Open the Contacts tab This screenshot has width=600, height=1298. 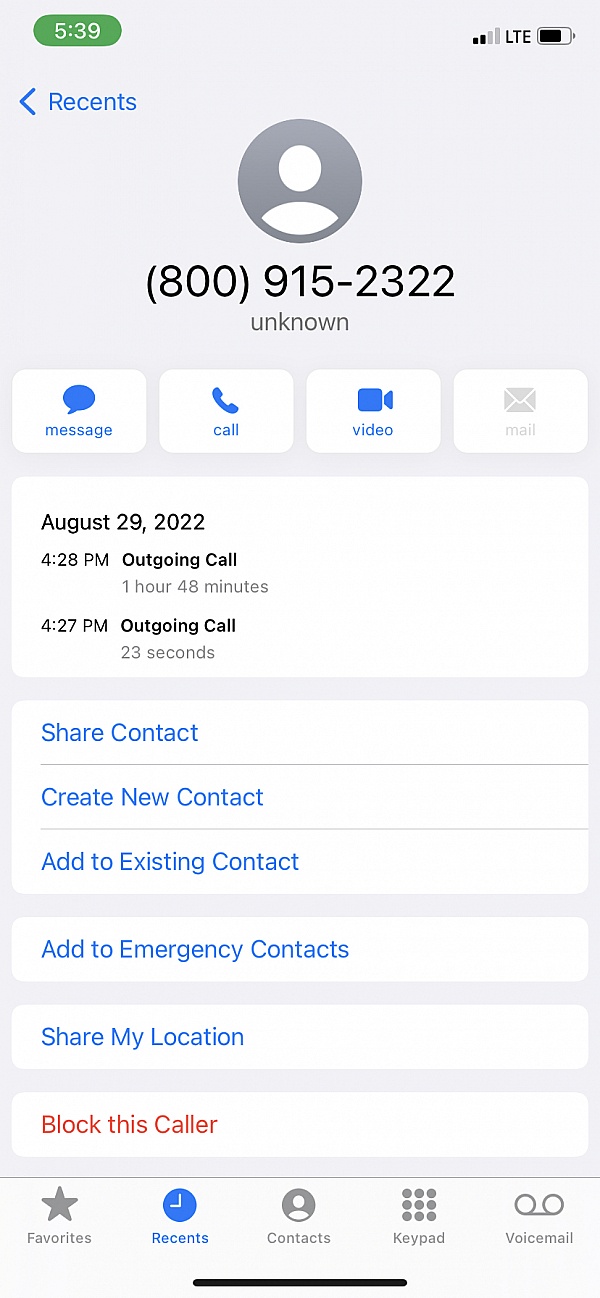299,1215
